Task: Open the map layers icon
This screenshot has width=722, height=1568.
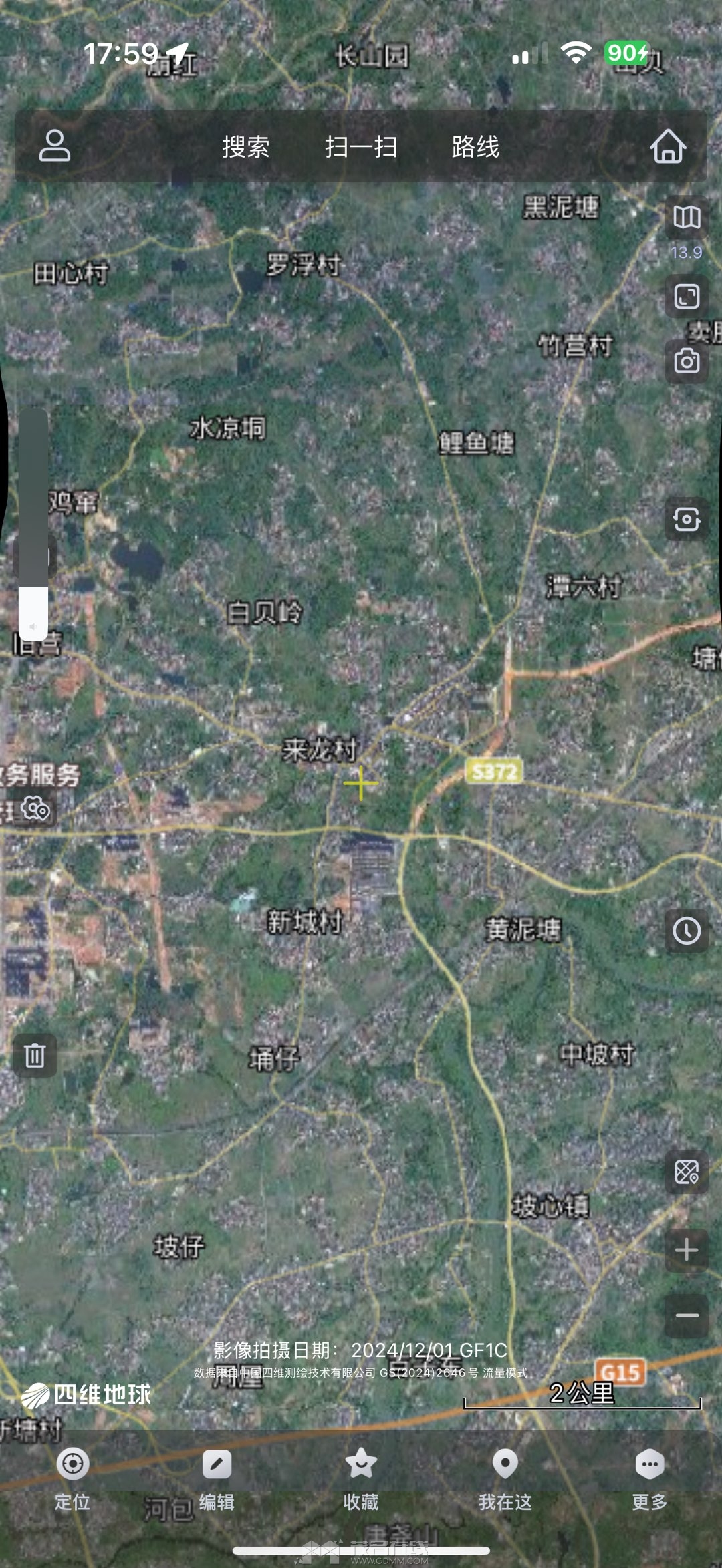Action: (x=687, y=218)
